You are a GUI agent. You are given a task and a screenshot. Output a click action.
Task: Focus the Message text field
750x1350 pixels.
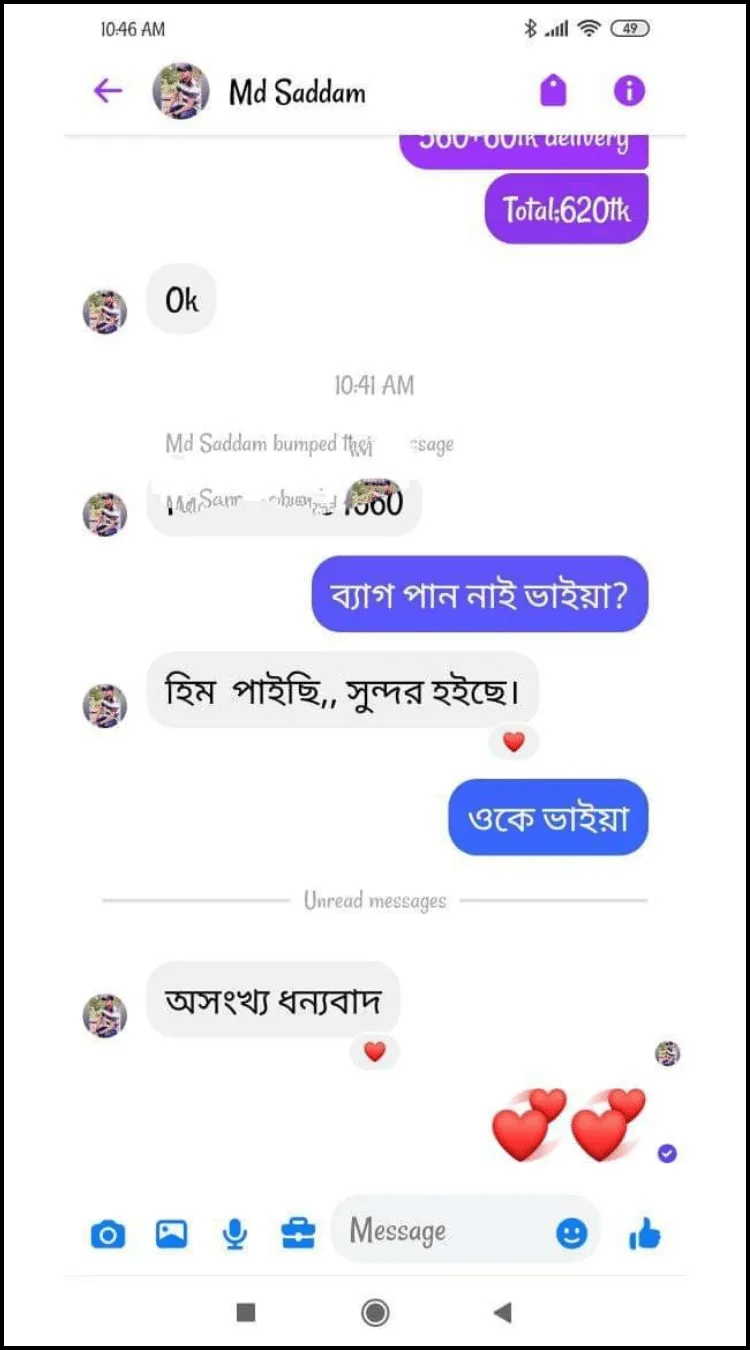447,1232
